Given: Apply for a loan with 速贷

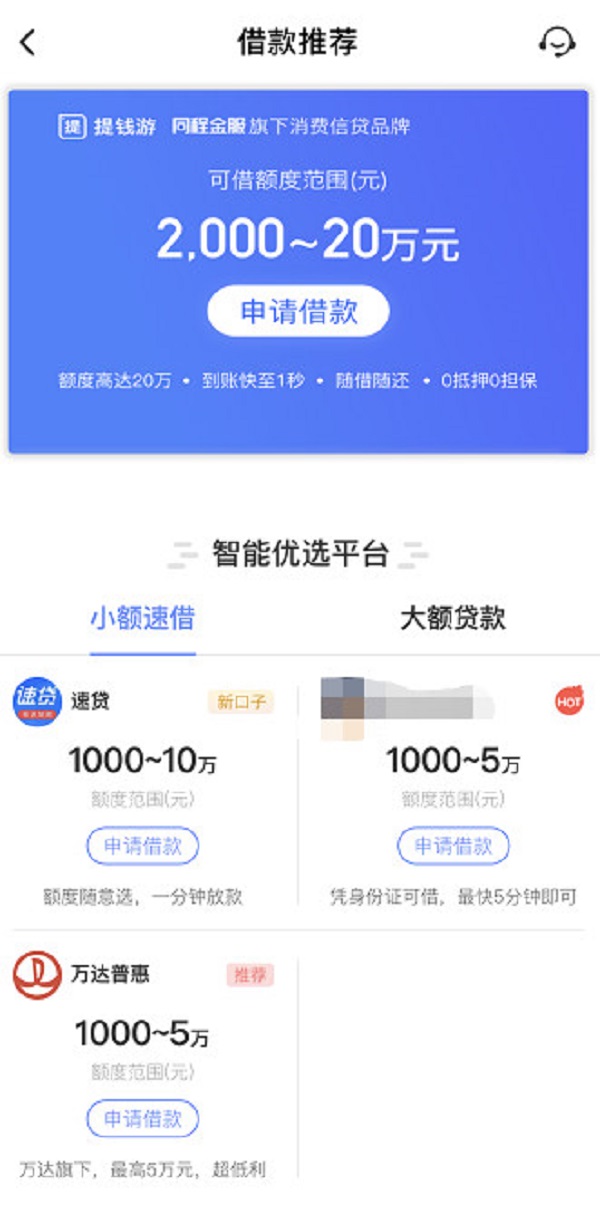Looking at the screenshot, I should point(142,846).
